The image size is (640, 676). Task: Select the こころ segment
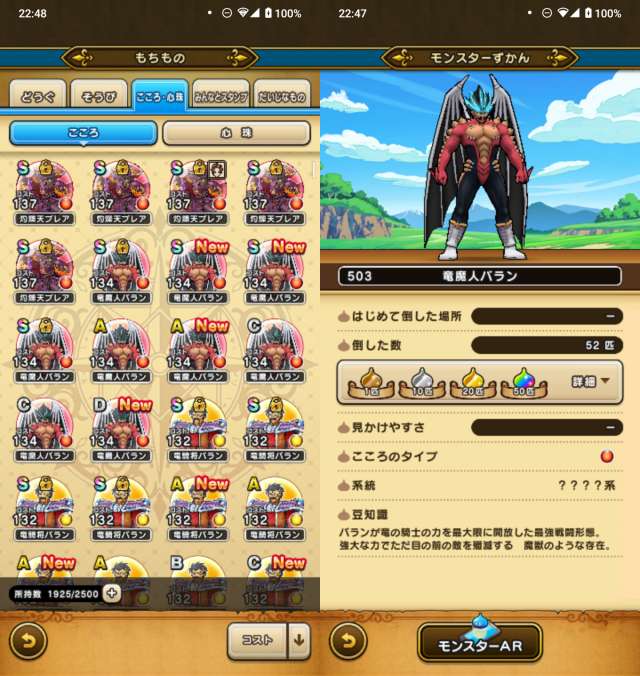[83, 133]
